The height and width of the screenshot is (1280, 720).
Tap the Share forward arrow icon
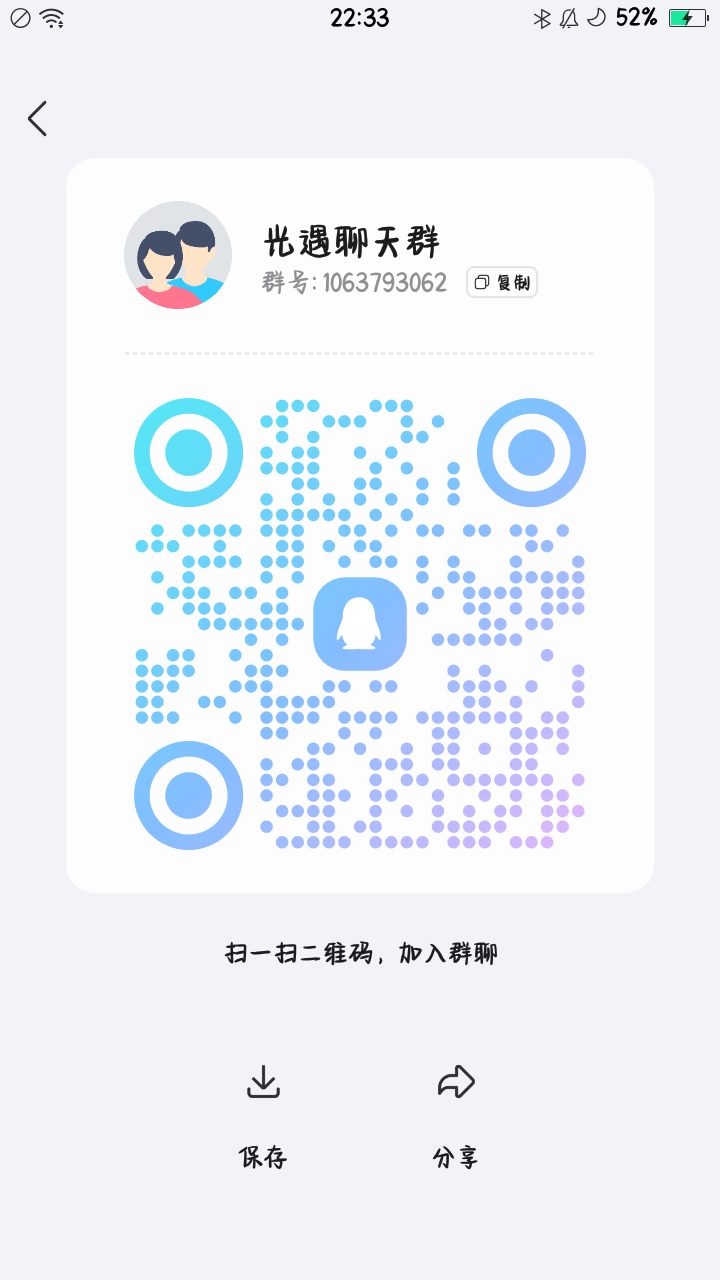[456, 1080]
